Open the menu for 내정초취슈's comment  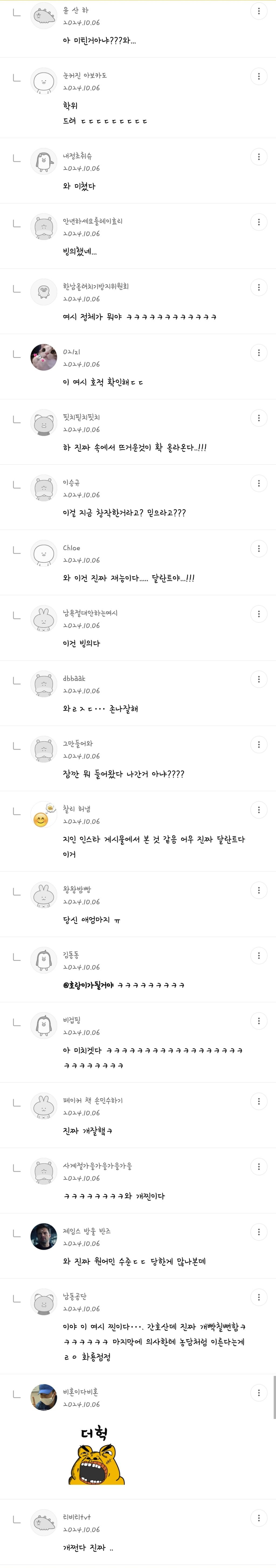click(259, 157)
